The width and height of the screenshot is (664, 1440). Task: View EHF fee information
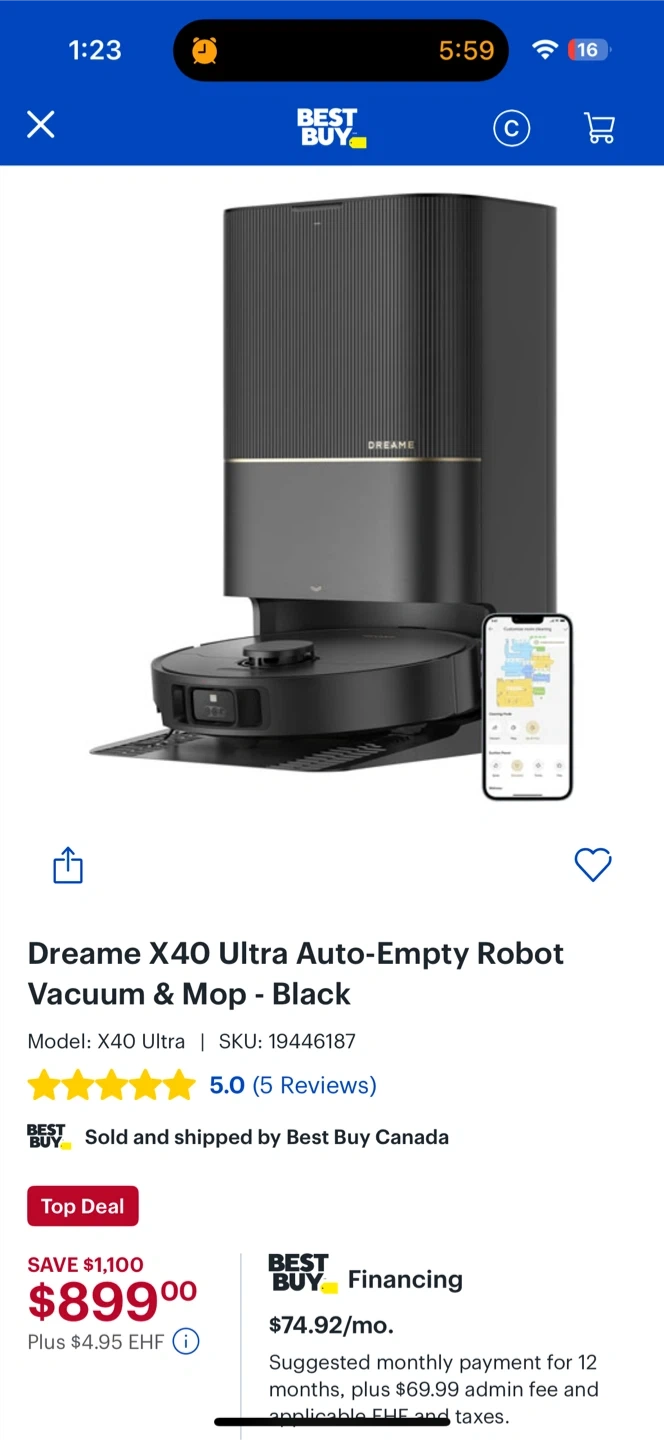(186, 1342)
